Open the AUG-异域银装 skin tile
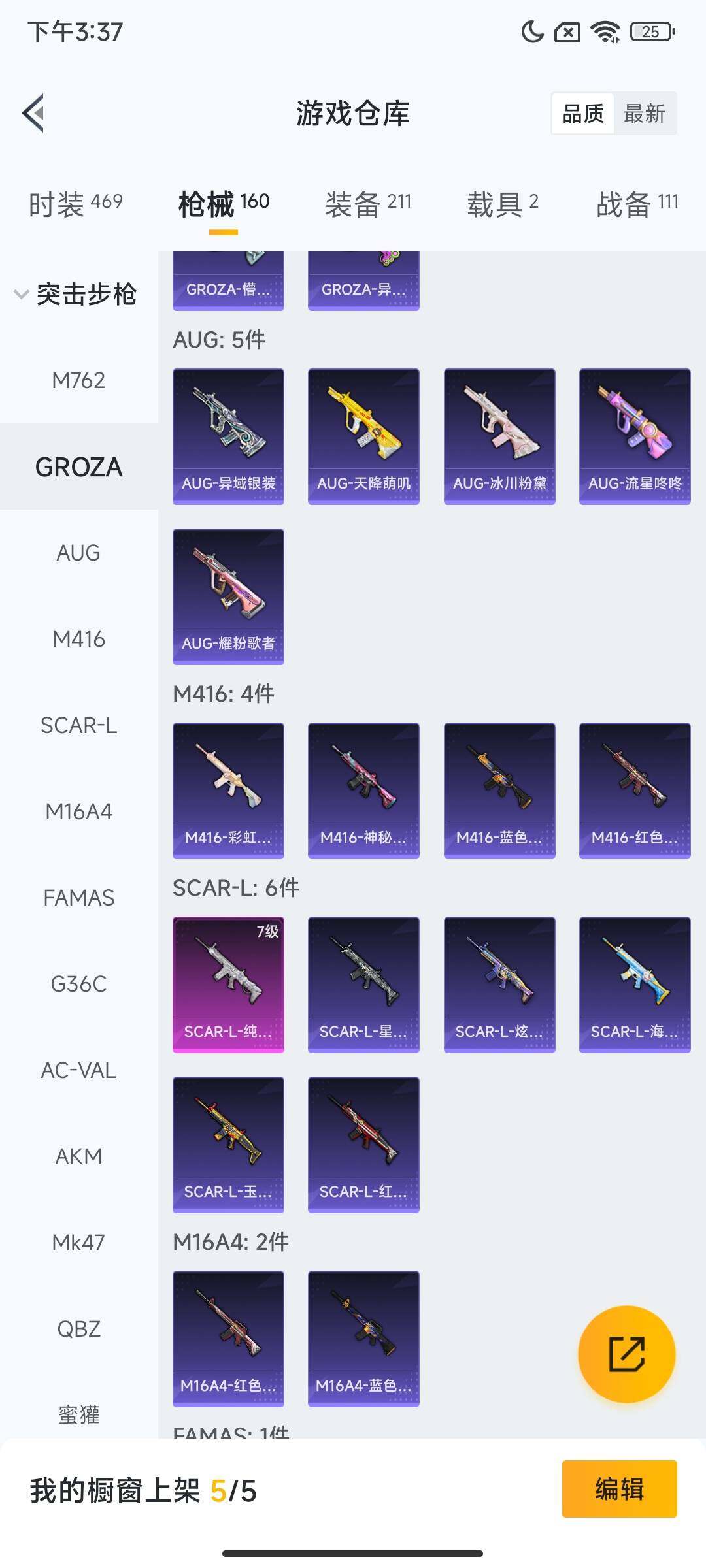This screenshot has height=1568, width=706. coord(228,436)
